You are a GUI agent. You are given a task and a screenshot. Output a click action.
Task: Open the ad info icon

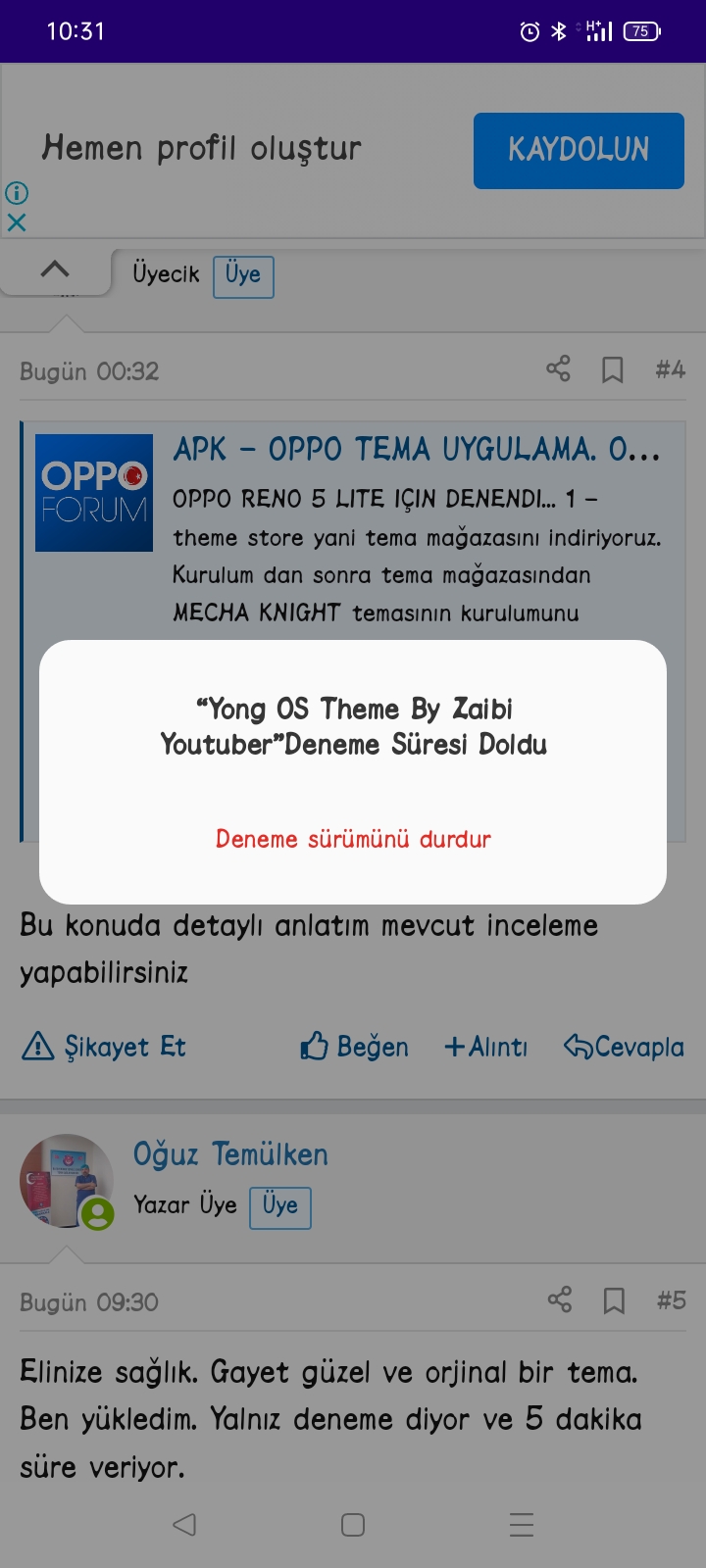click(x=17, y=193)
